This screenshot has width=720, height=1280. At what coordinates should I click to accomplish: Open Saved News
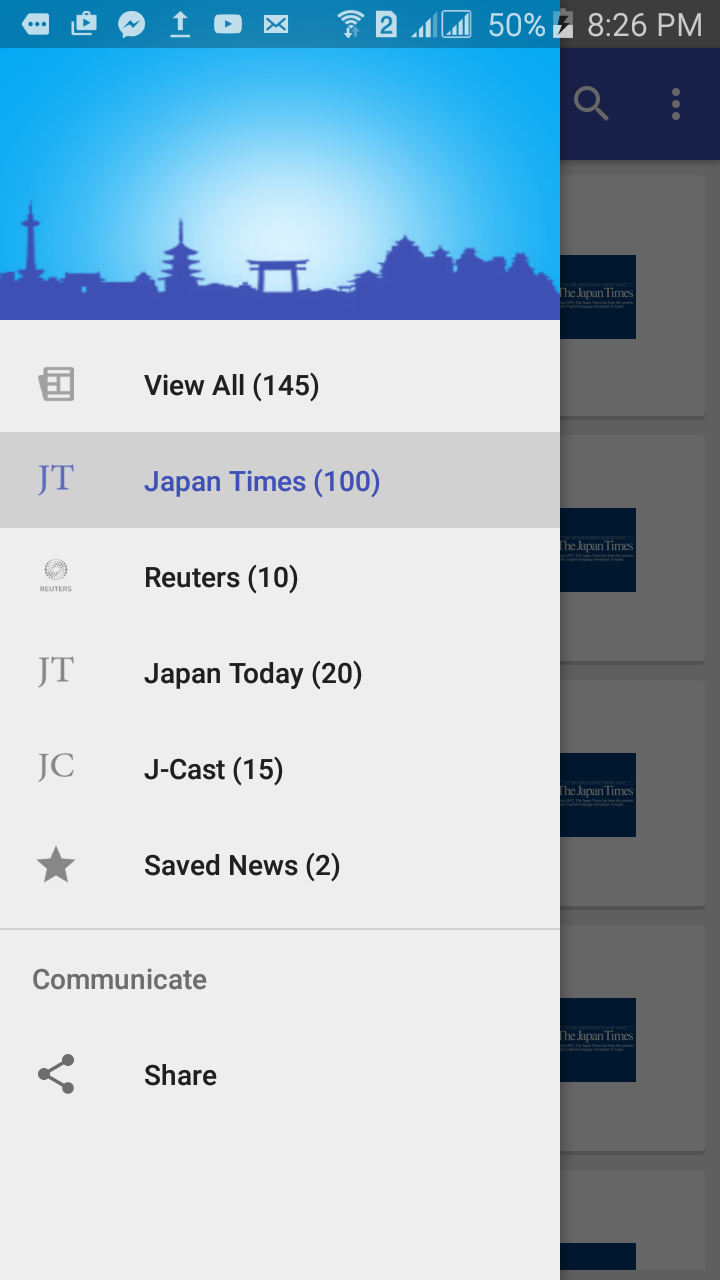[241, 865]
